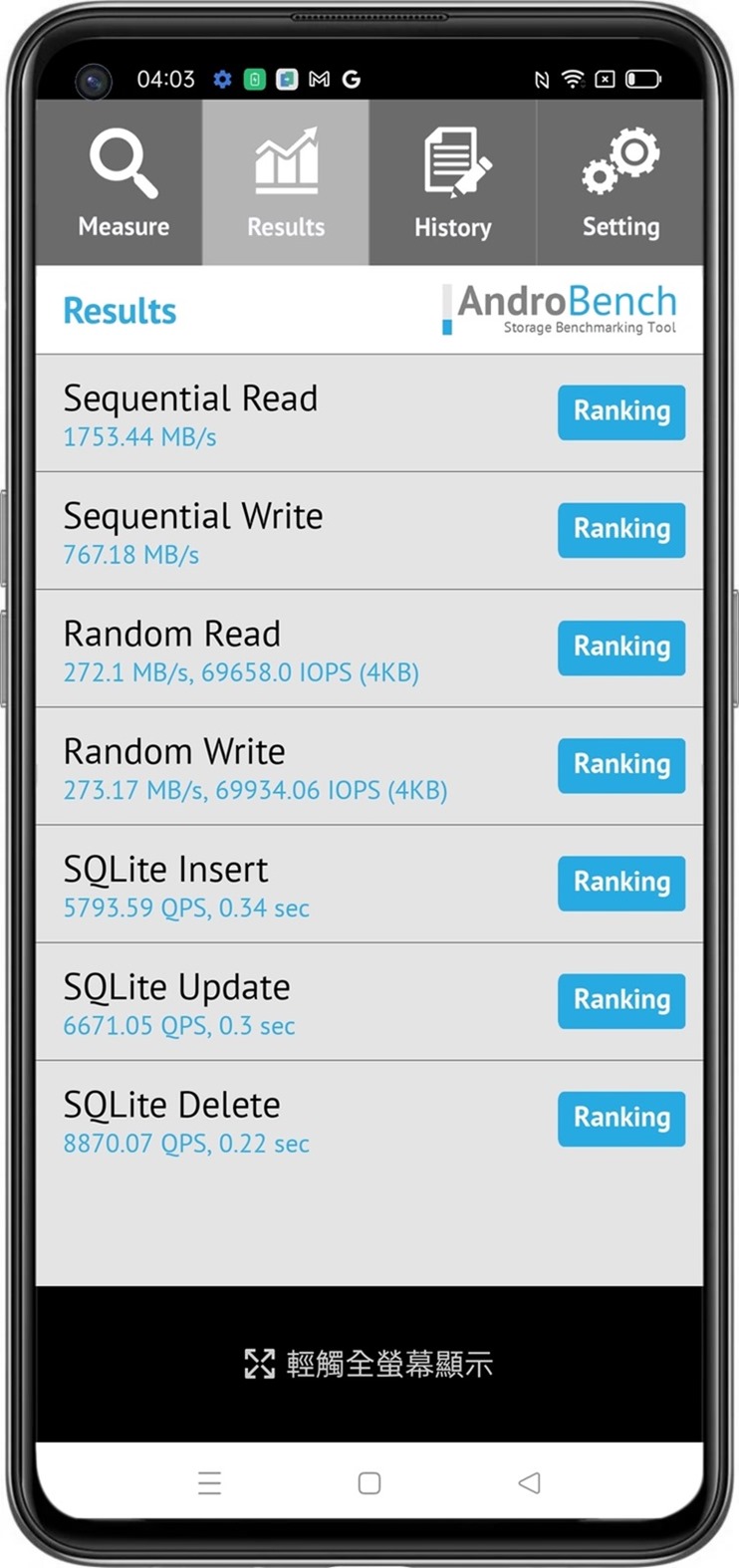Screen dimensions: 739x1568
Task: Open the Setting tab
Action: click(x=619, y=183)
